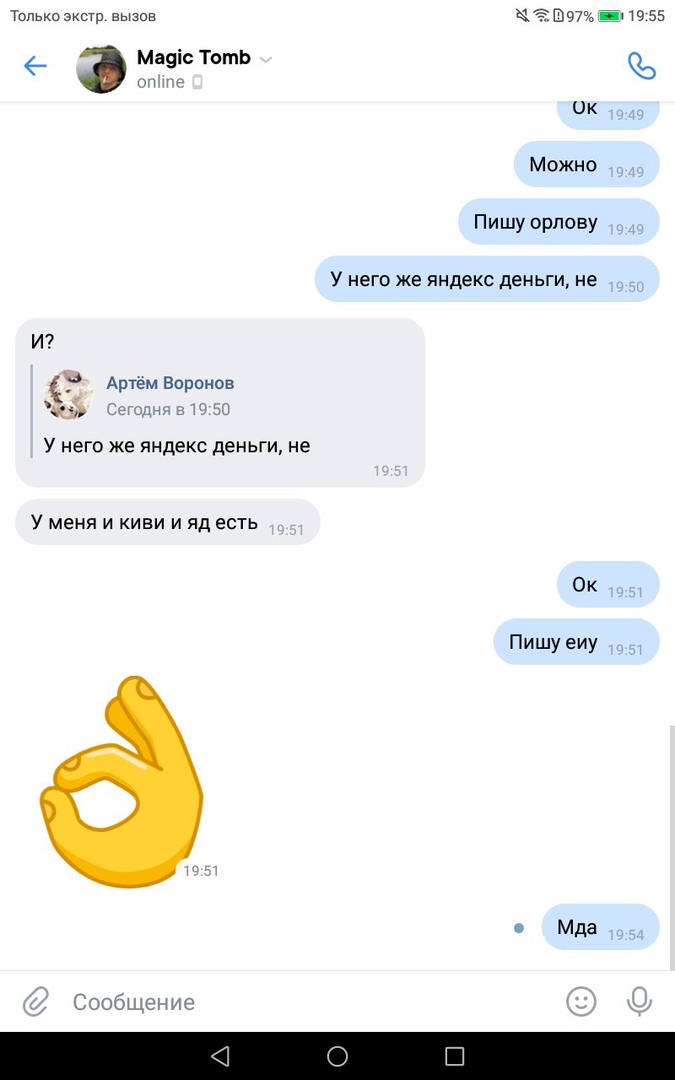675x1080 pixels.
Task: Start a voice call with Magic Tomb
Action: coord(641,67)
